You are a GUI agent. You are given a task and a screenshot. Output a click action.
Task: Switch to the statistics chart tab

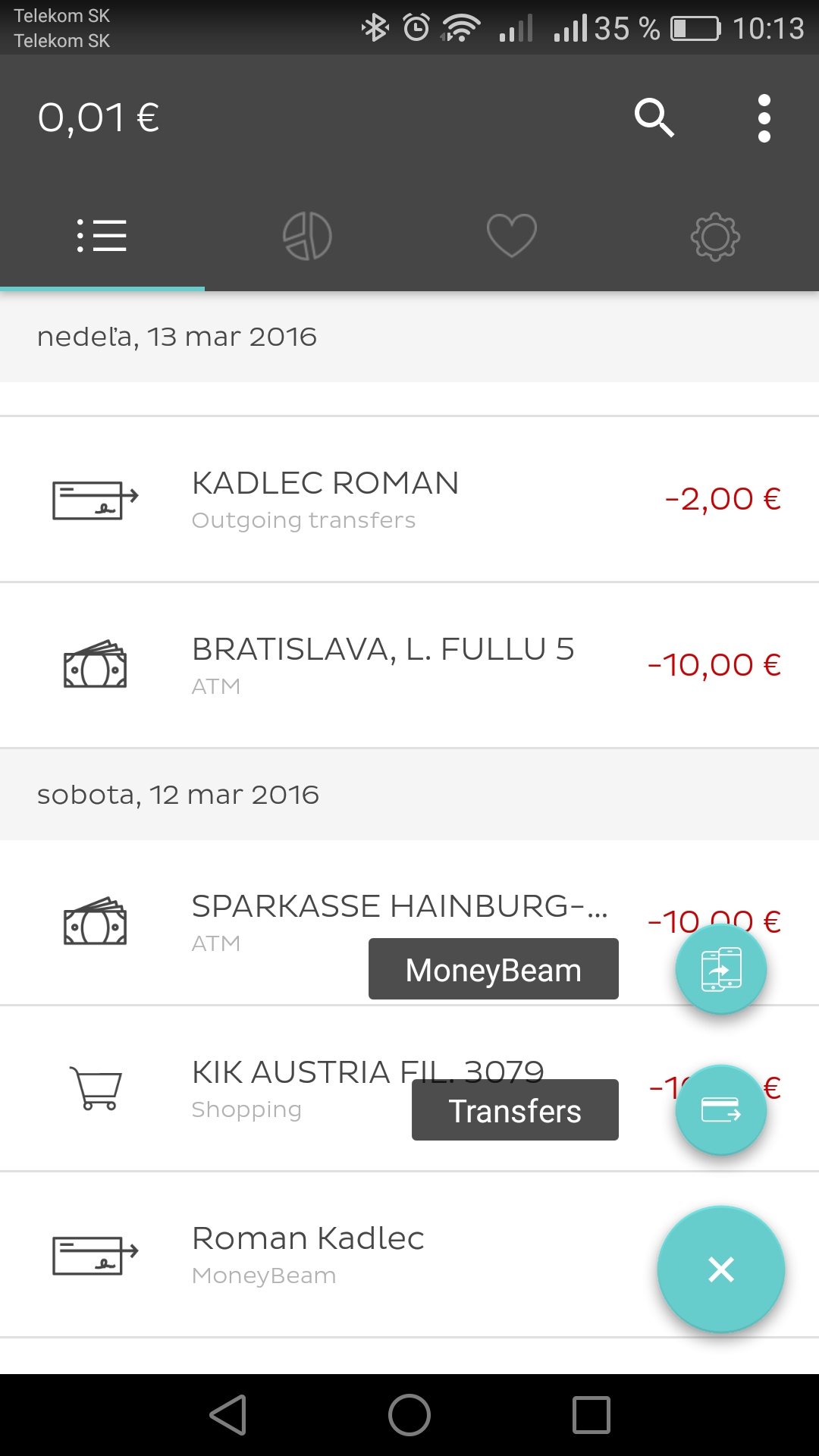307,236
